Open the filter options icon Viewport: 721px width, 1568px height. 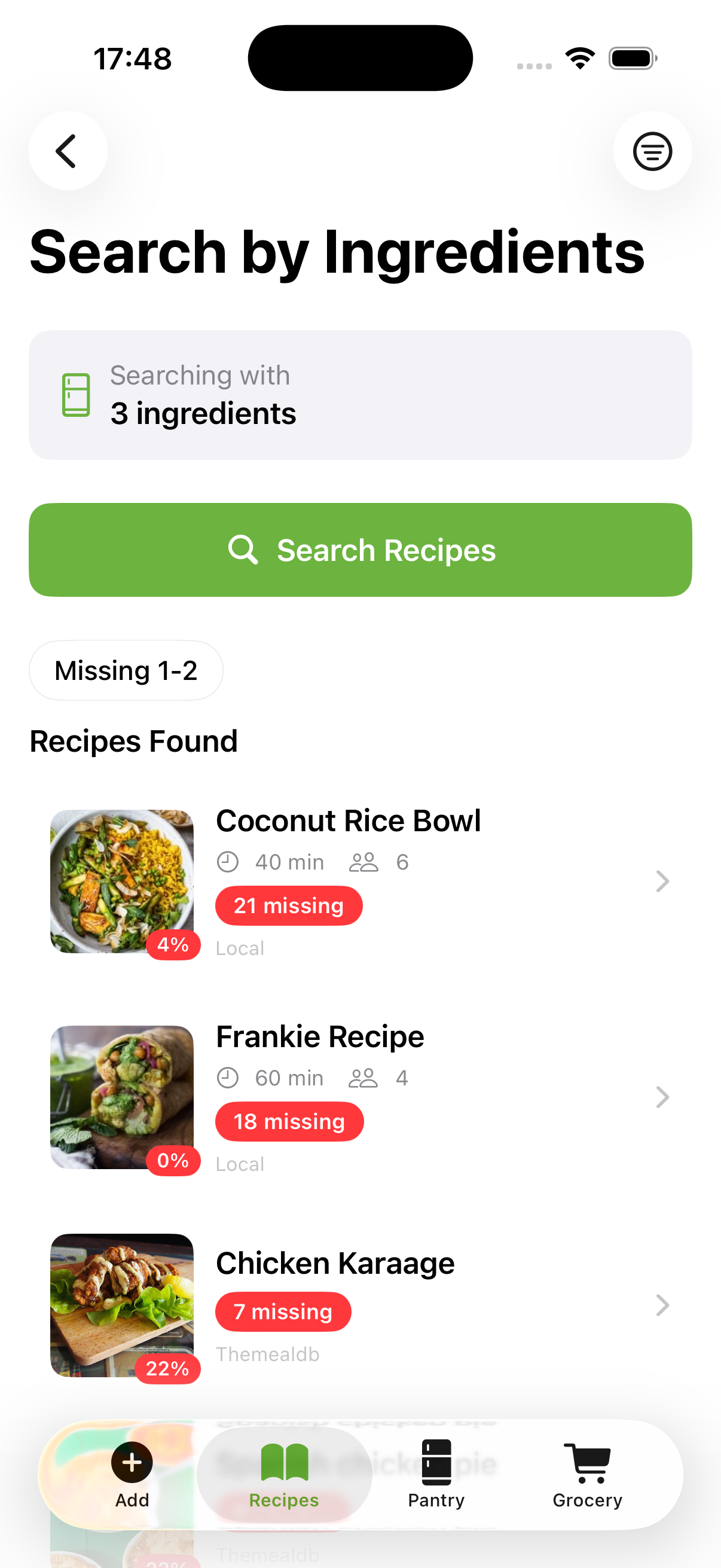652,151
